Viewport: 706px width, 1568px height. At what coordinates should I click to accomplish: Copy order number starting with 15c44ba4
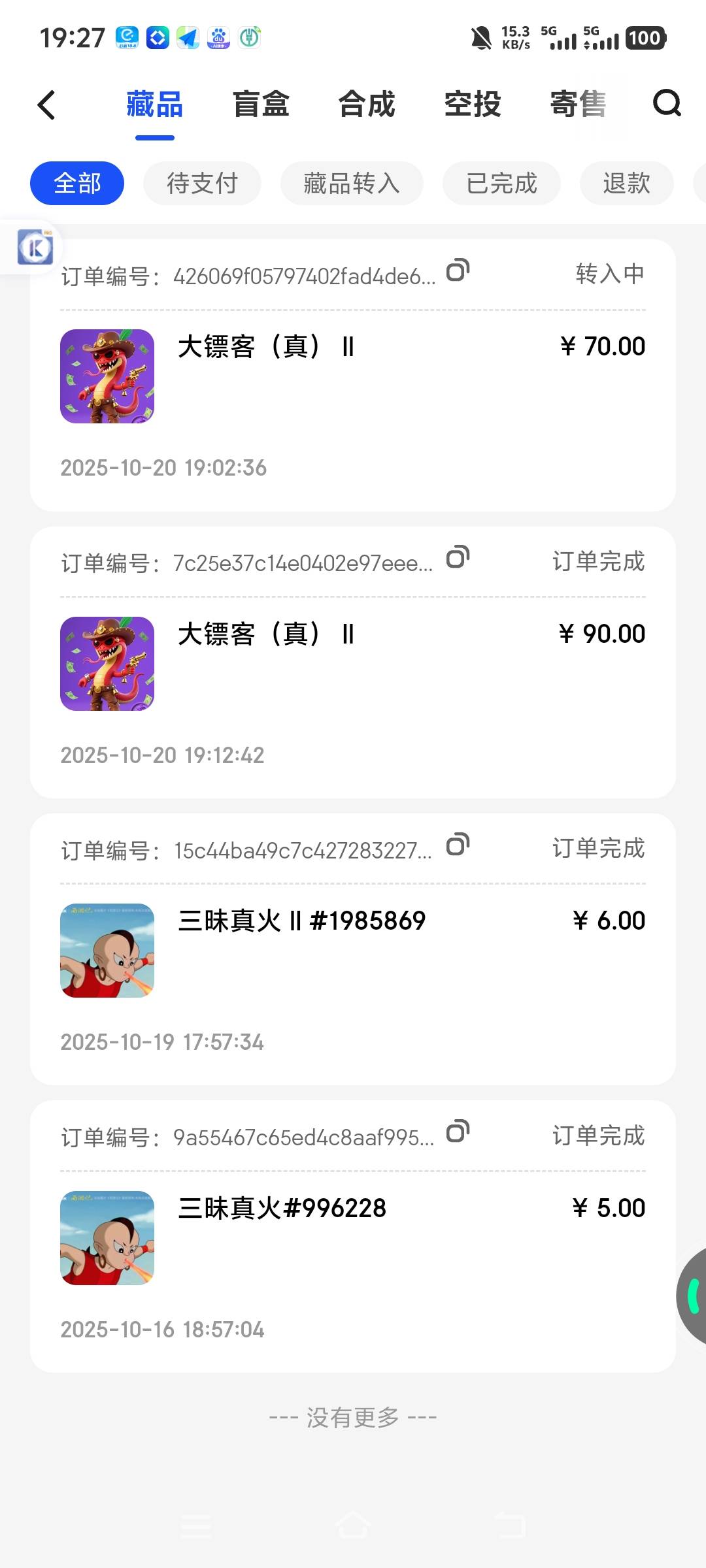click(x=458, y=845)
